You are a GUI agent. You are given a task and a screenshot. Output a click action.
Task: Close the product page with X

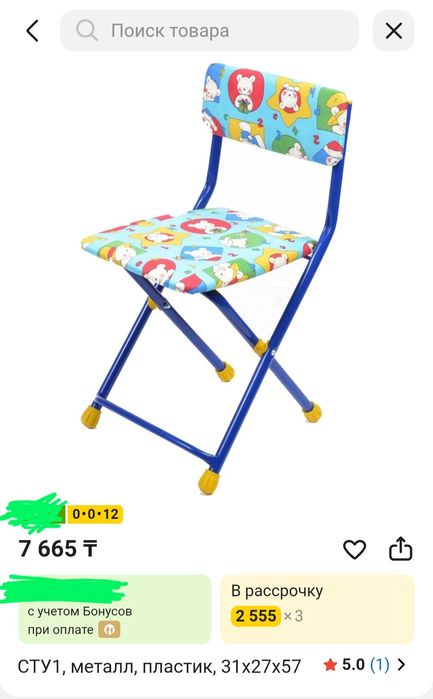[393, 31]
